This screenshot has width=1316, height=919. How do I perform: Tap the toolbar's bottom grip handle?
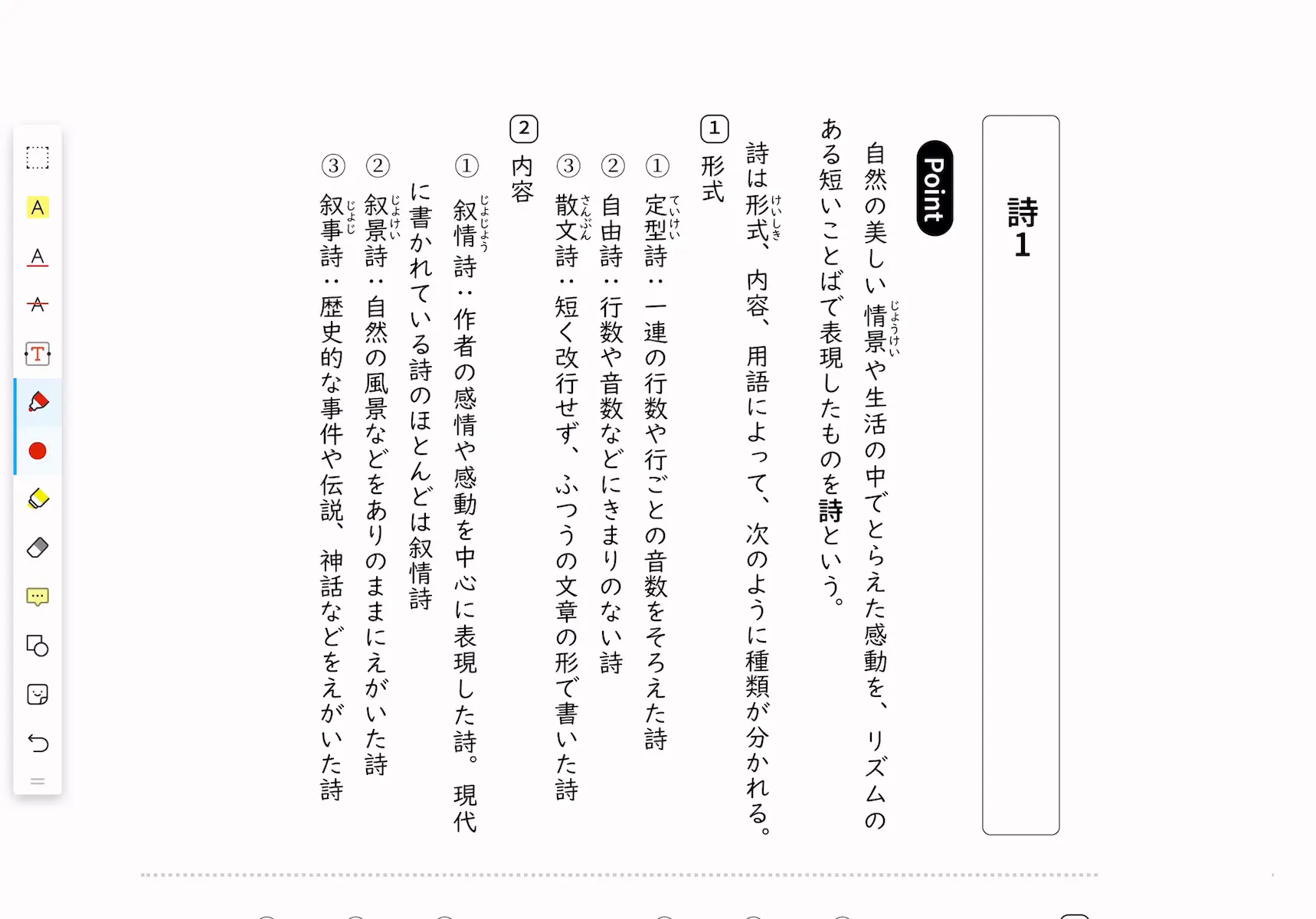pos(38,782)
